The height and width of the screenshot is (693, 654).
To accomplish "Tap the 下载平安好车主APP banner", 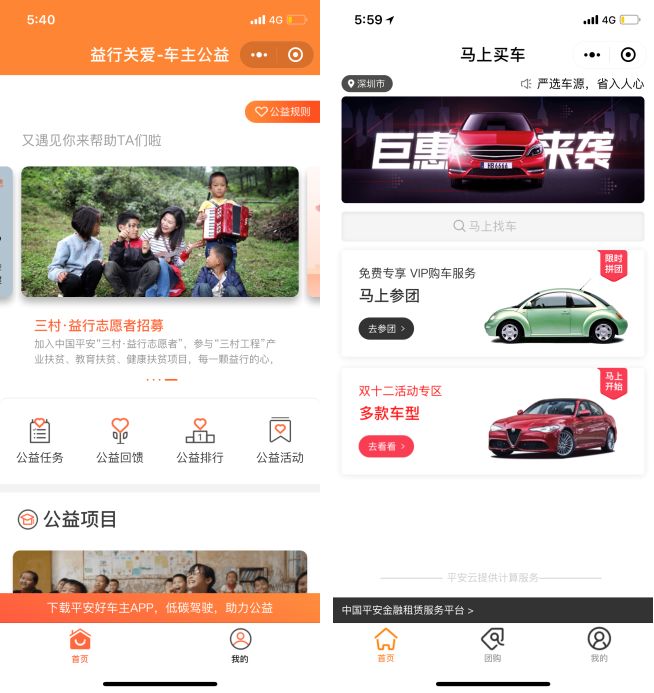I will (x=160, y=607).
